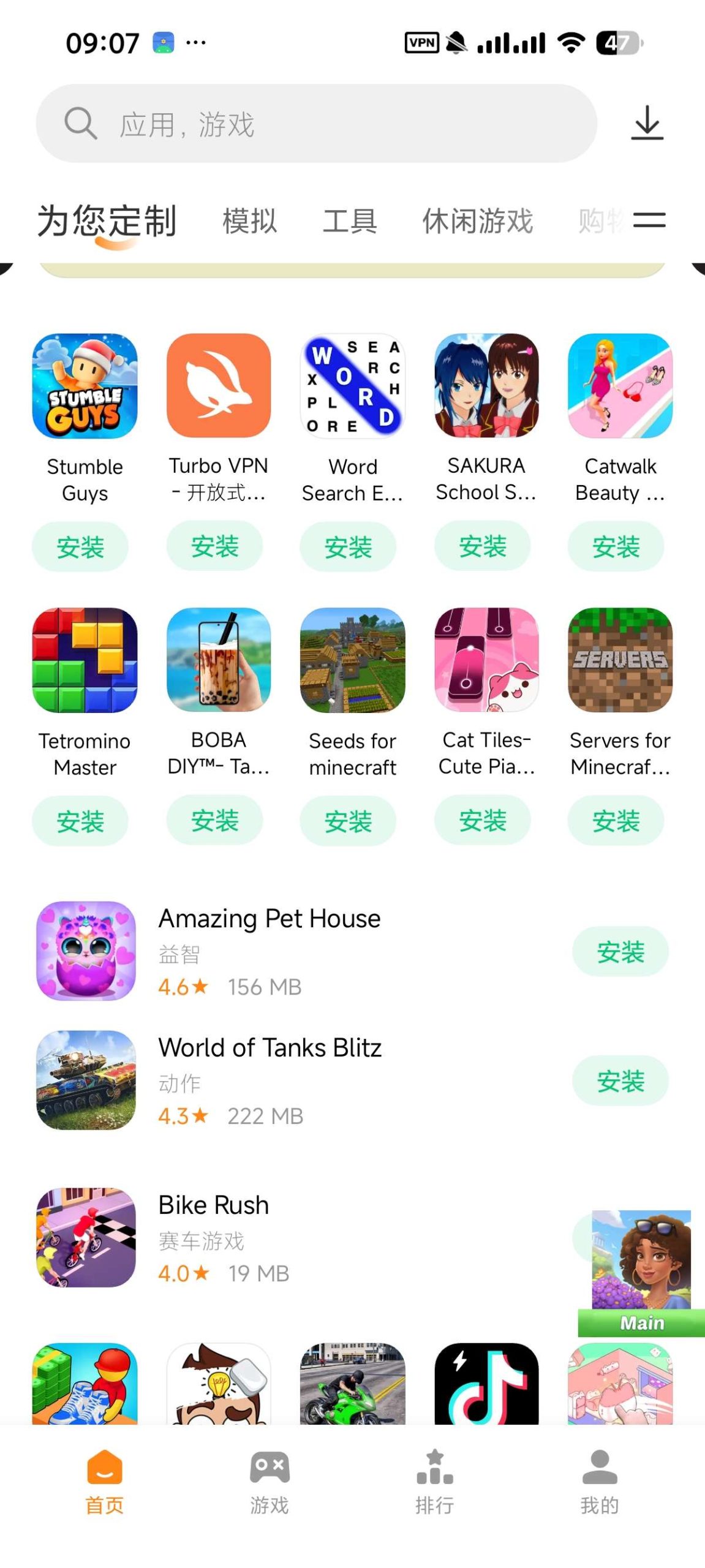Expand the category list menu icon
The height and width of the screenshot is (1568, 705).
tap(649, 221)
